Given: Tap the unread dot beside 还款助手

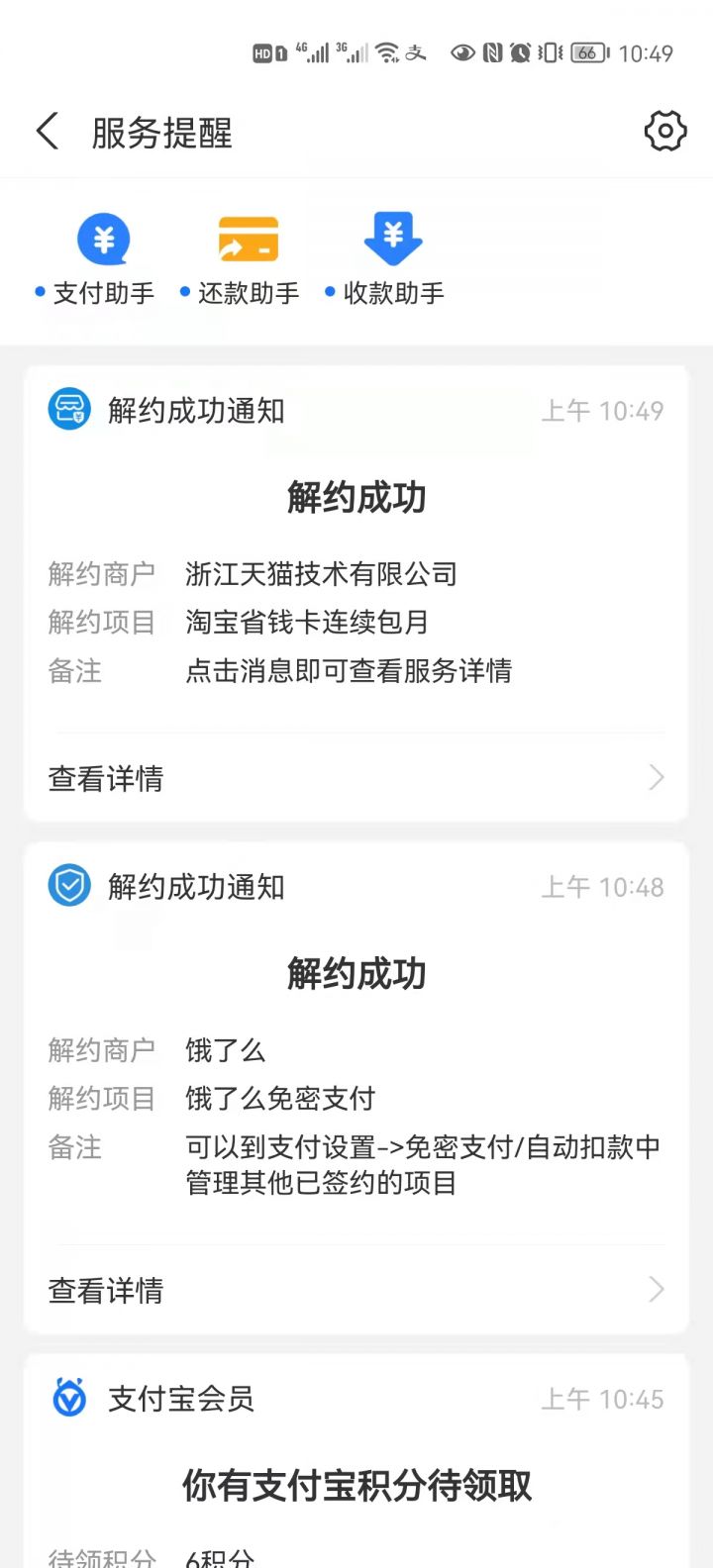Looking at the screenshot, I should point(182,291).
